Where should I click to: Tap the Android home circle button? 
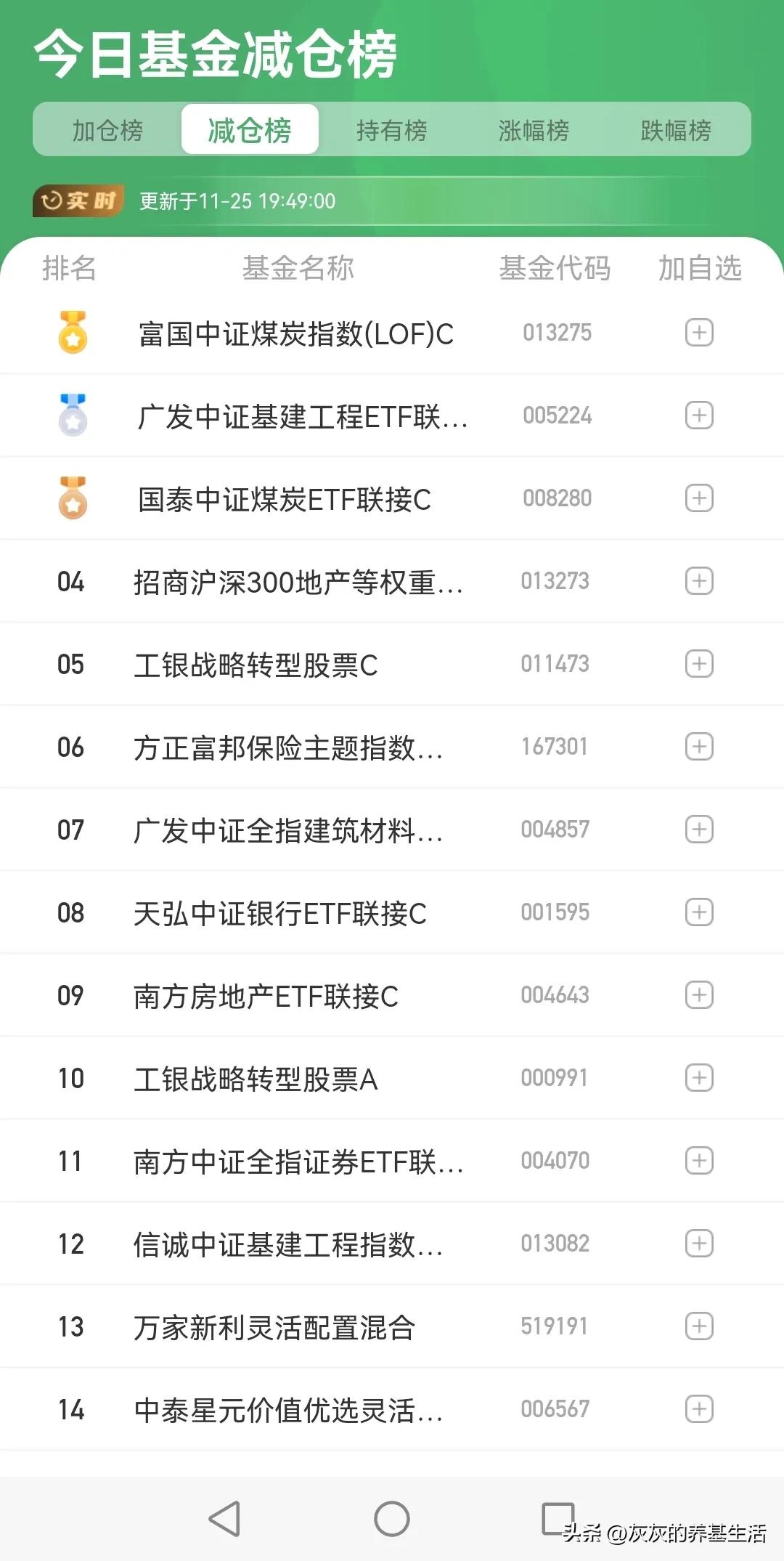pyautogui.click(x=392, y=1518)
